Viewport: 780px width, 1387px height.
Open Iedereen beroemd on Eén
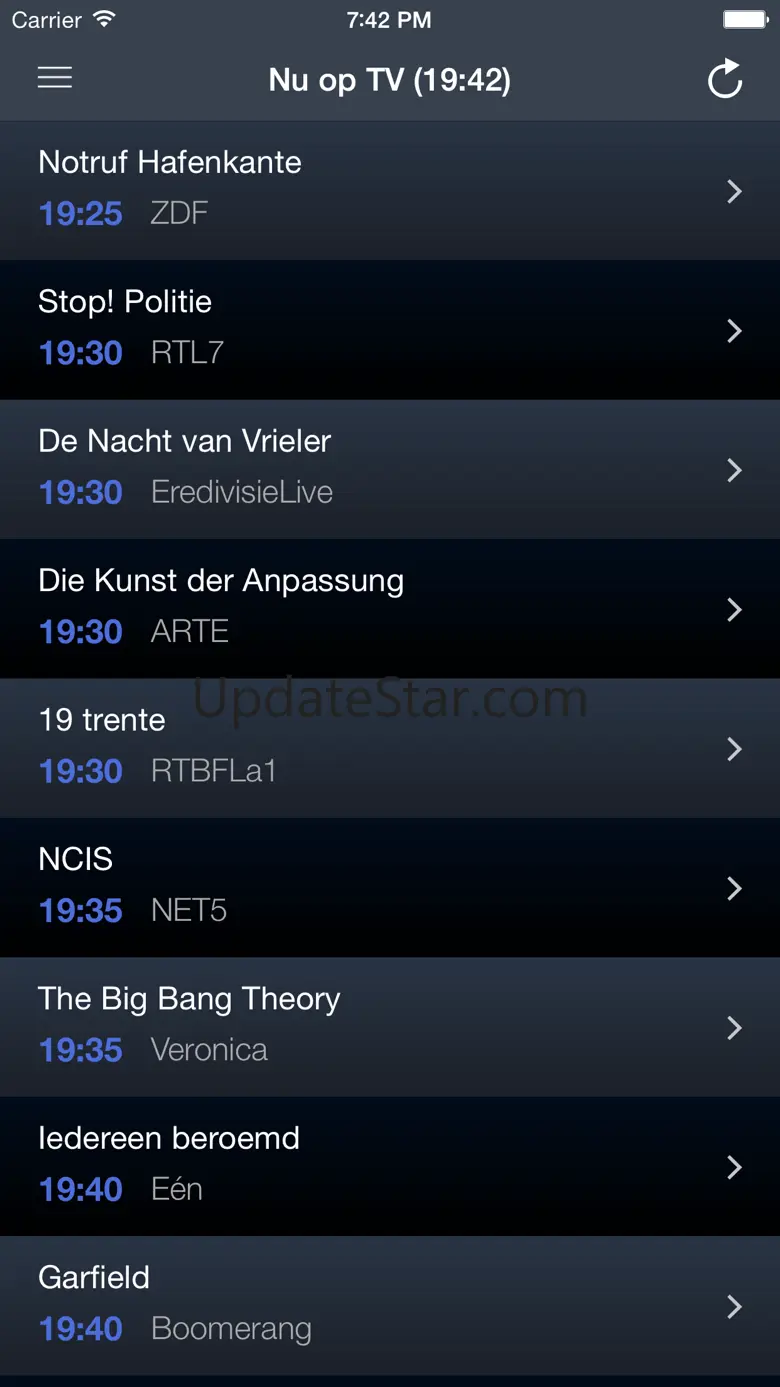tap(389, 1165)
